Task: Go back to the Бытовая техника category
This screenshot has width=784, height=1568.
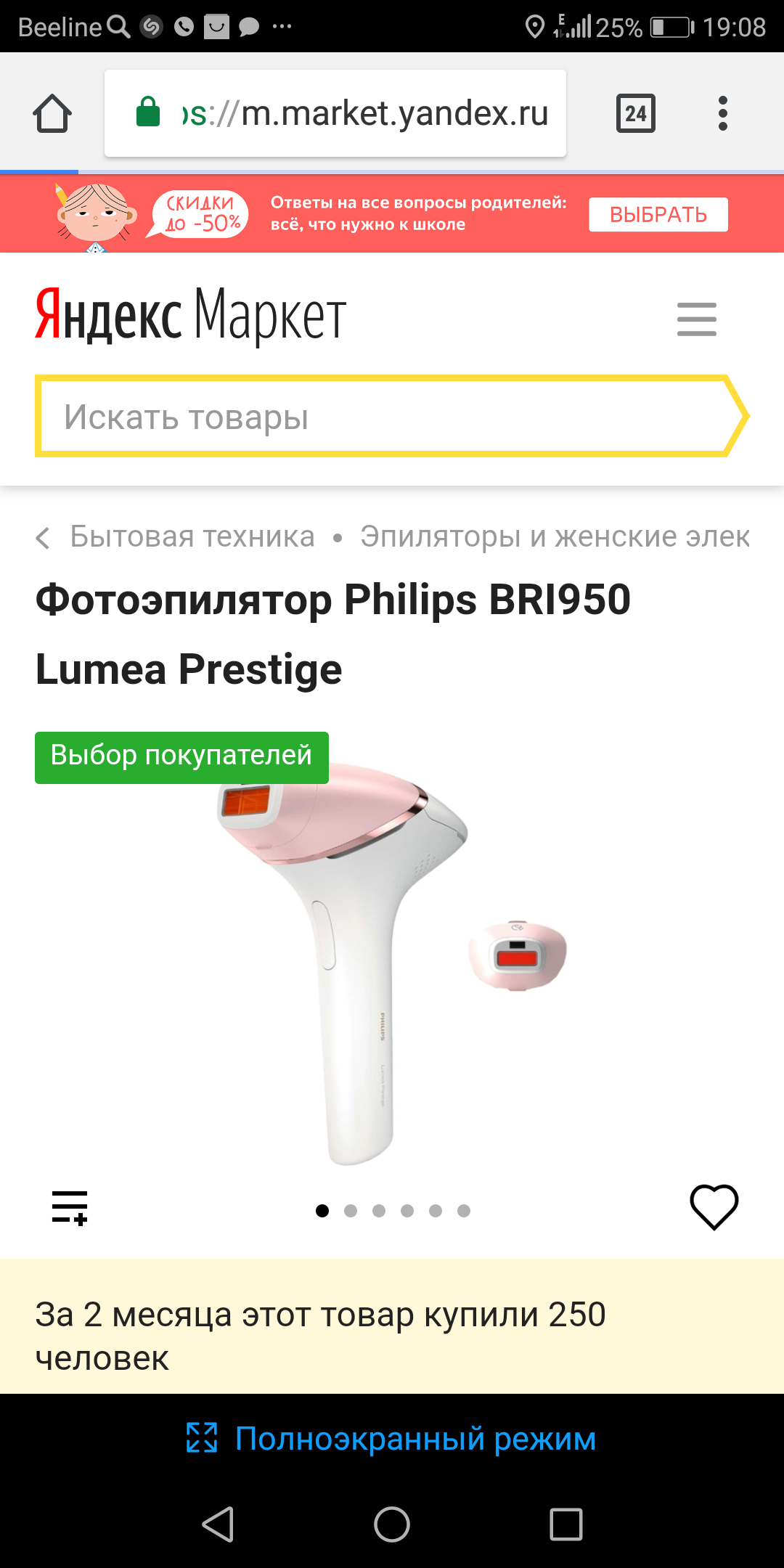Action: 192,537
